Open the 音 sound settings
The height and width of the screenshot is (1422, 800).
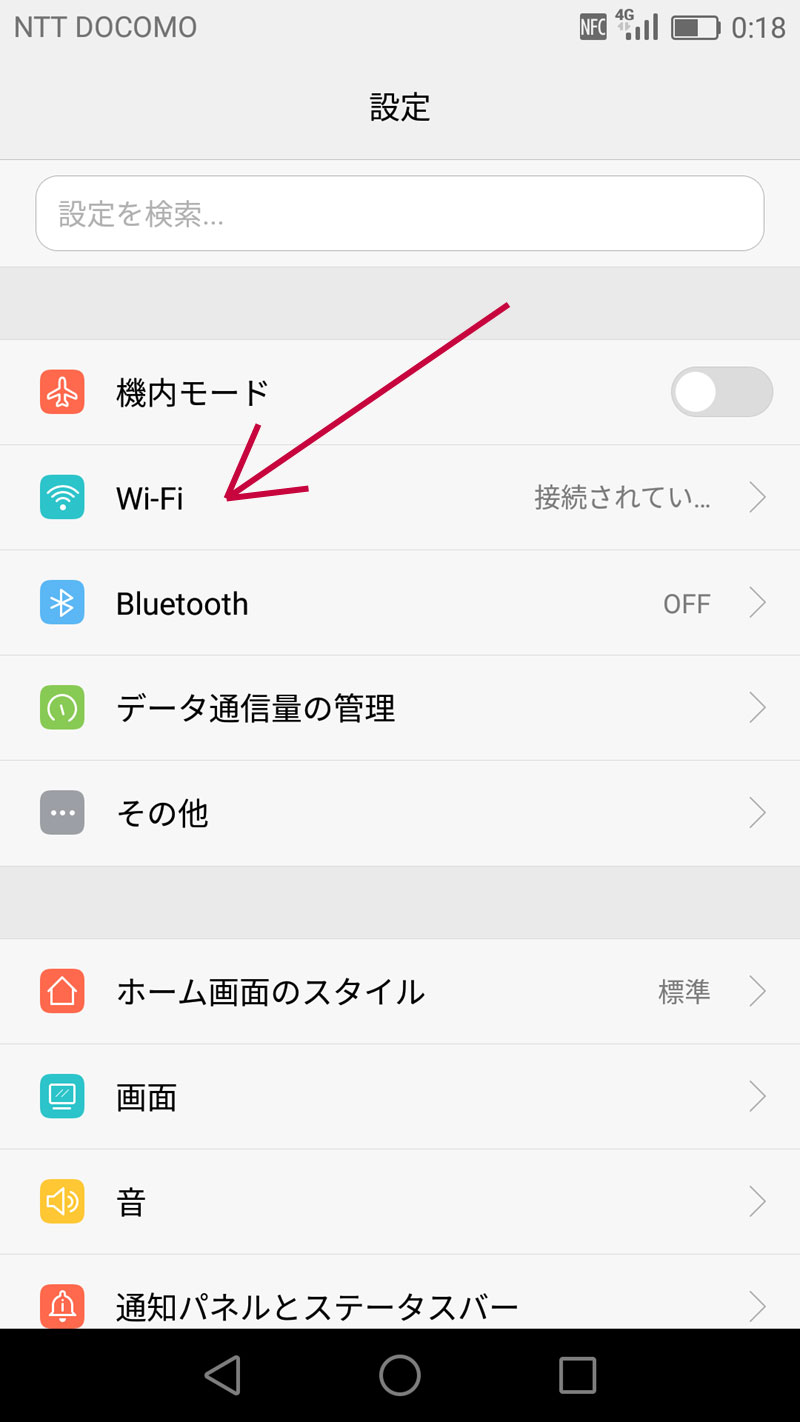[x=400, y=1201]
